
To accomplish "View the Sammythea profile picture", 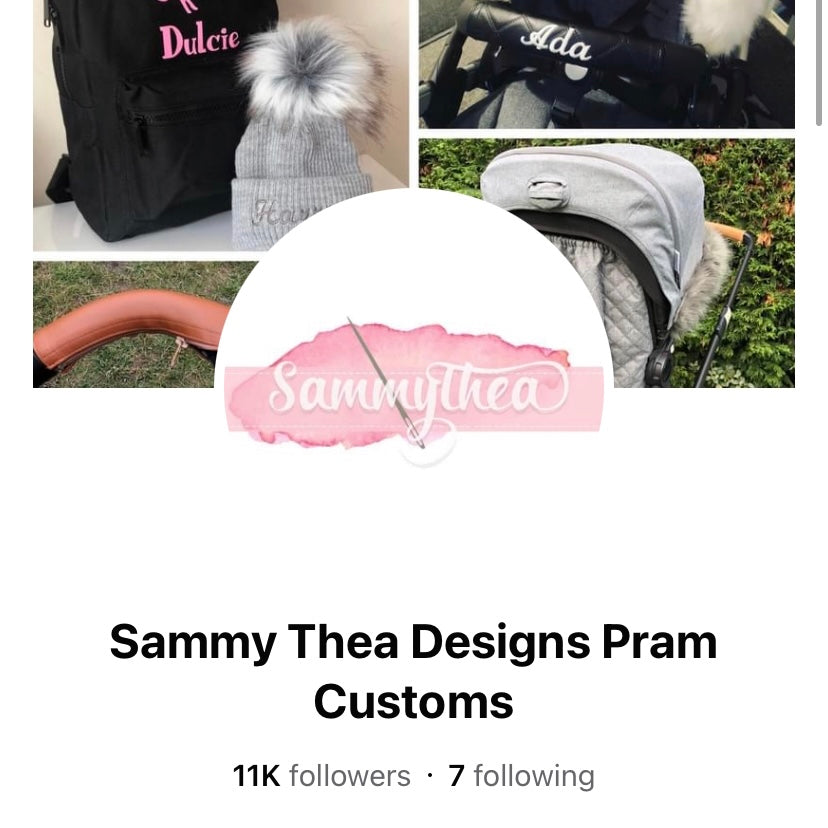I will pos(414,385).
